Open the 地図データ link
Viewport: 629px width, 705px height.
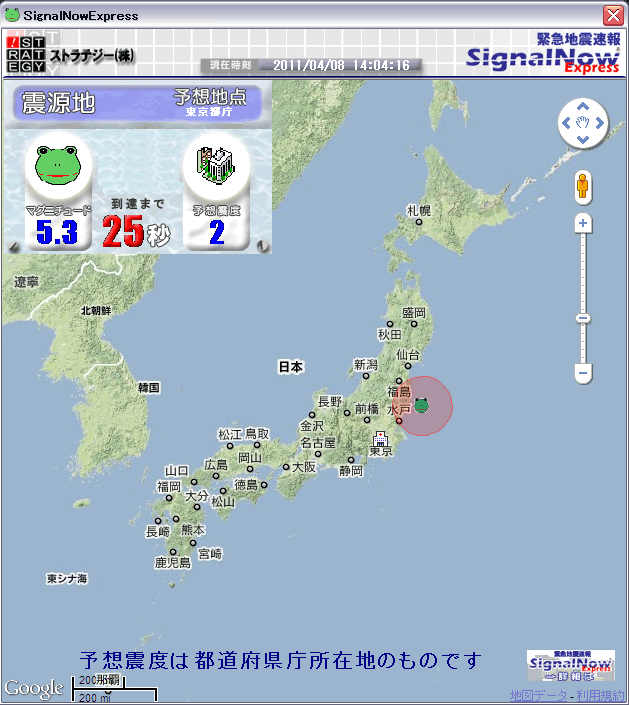pos(539,695)
